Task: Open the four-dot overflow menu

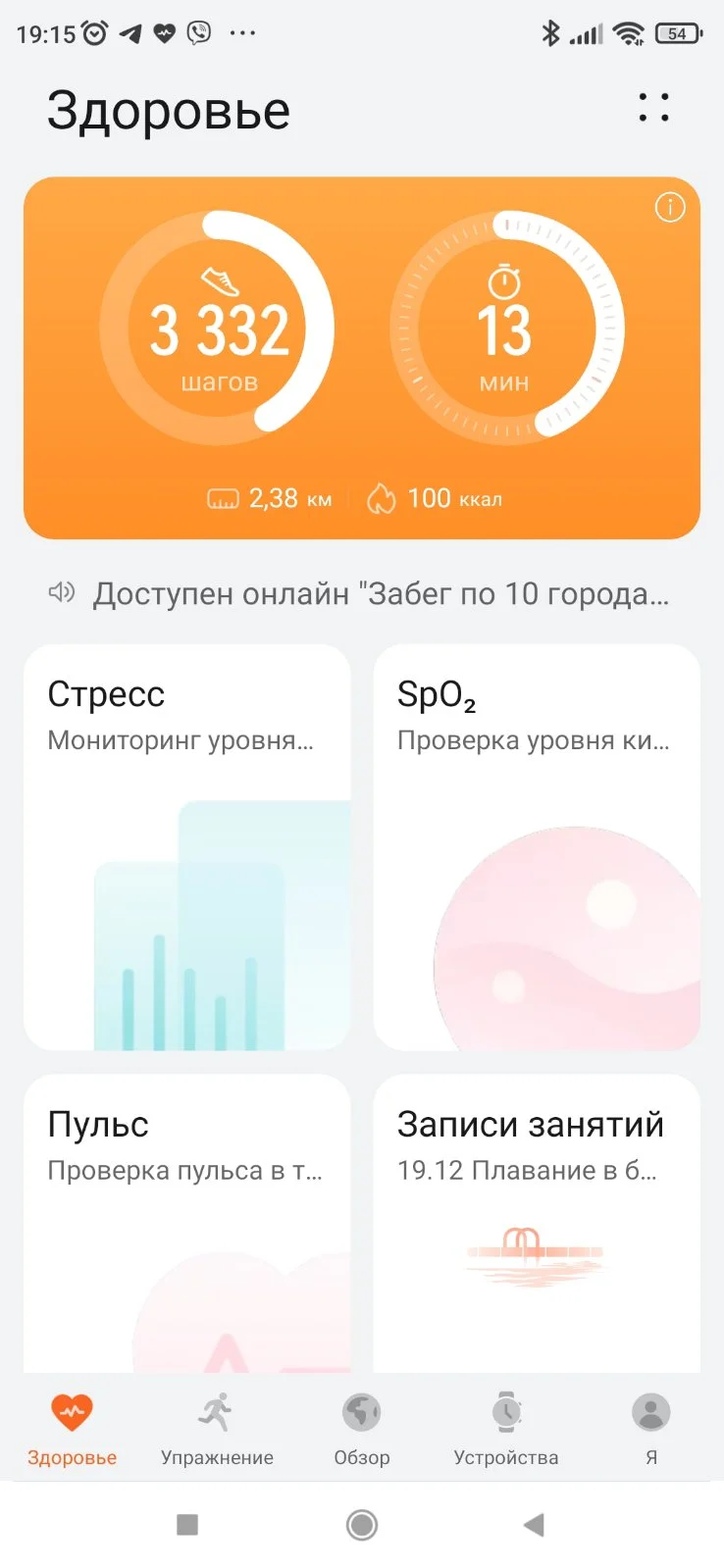Action: (653, 108)
